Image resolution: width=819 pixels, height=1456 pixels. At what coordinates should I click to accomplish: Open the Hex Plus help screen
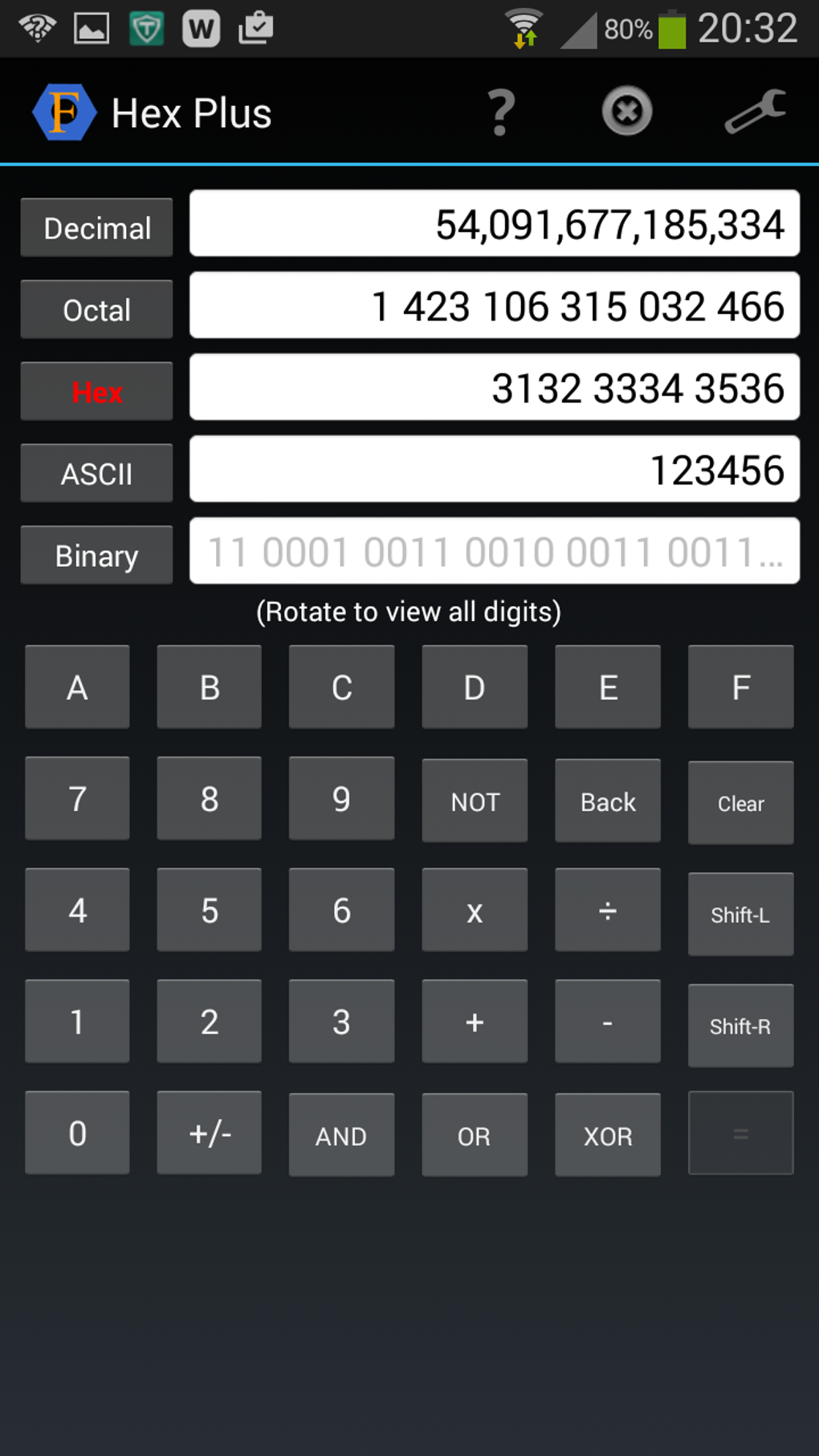pyautogui.click(x=500, y=112)
